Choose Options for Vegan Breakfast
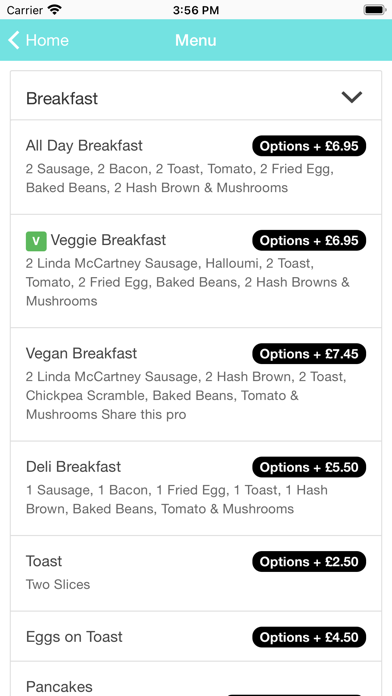The height and width of the screenshot is (696, 392). 309,354
